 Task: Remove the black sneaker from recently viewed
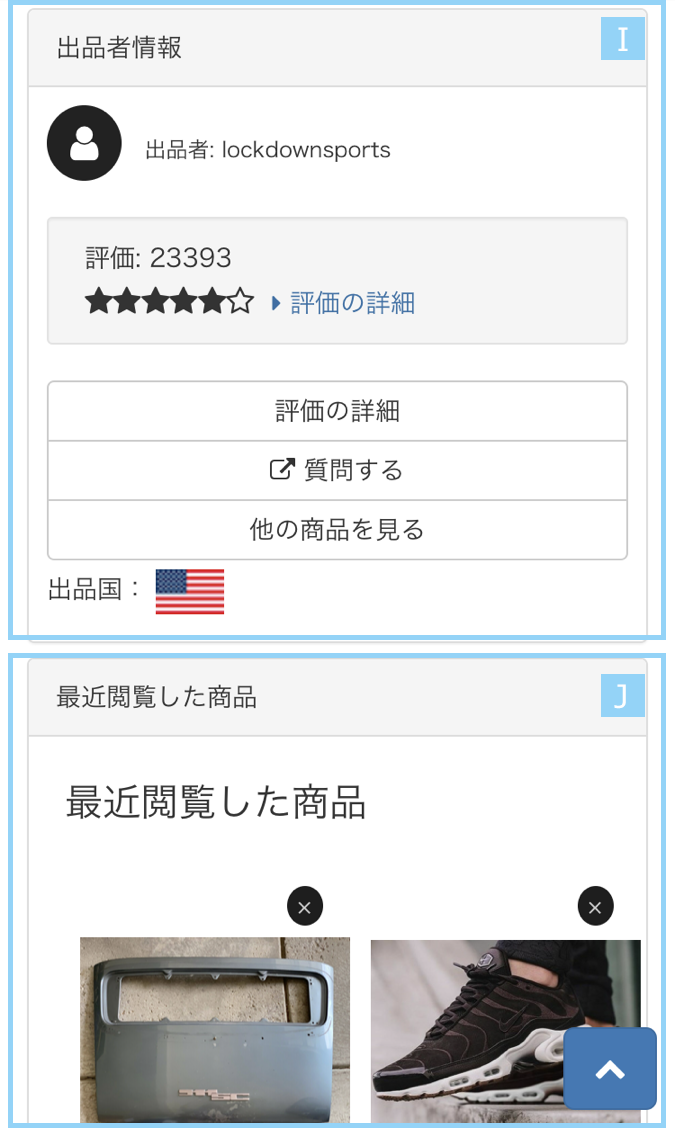tap(595, 907)
